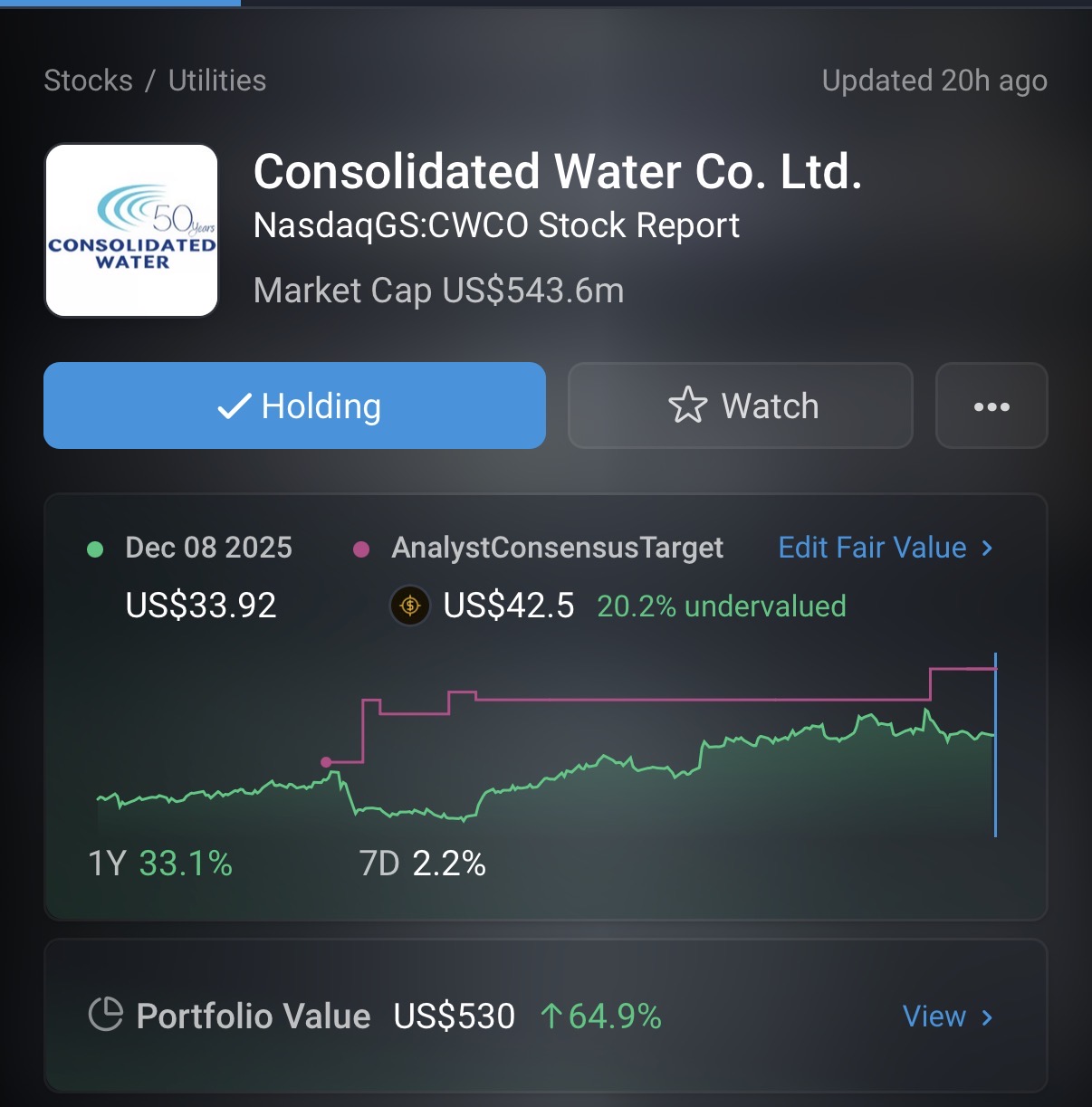
Task: Go to the Utilities breadcrumb
Action: 217,81
